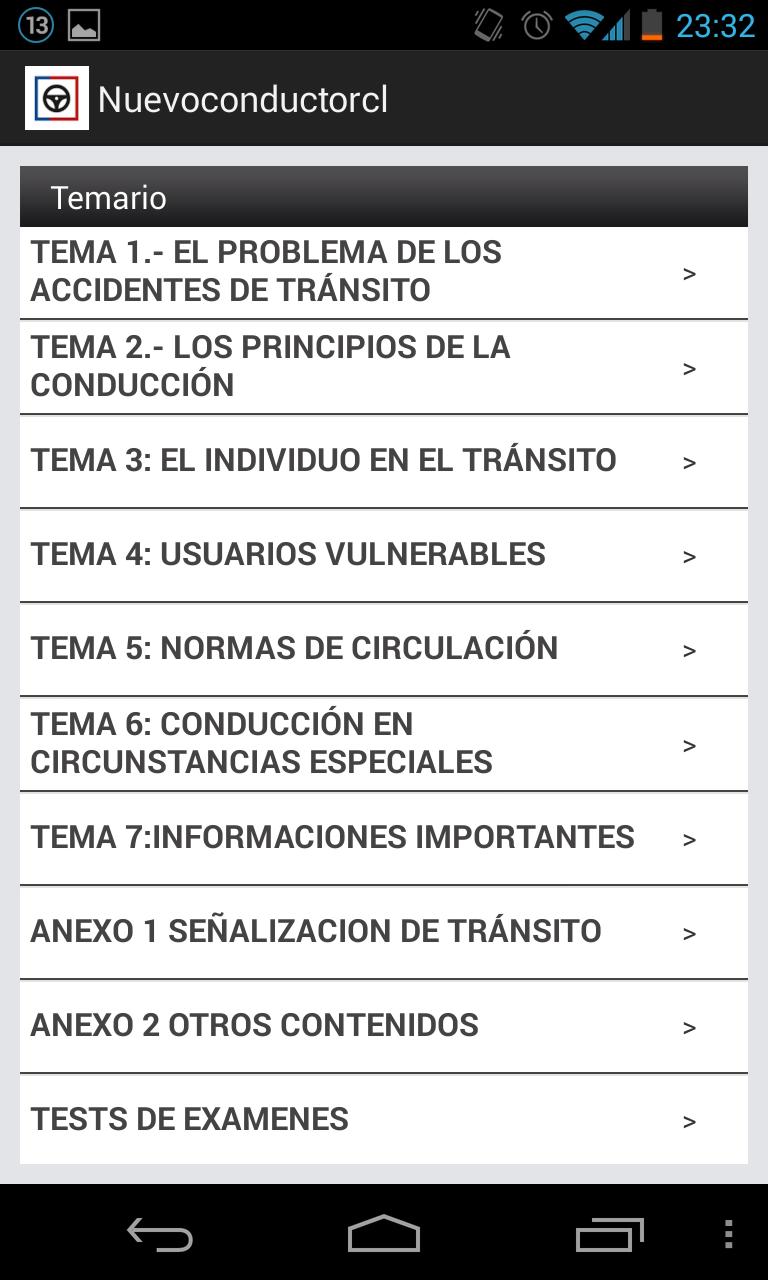Expand the TESTS DE EXAMENES chevron
Image resolution: width=768 pixels, height=1280 pixels.
coord(688,1119)
